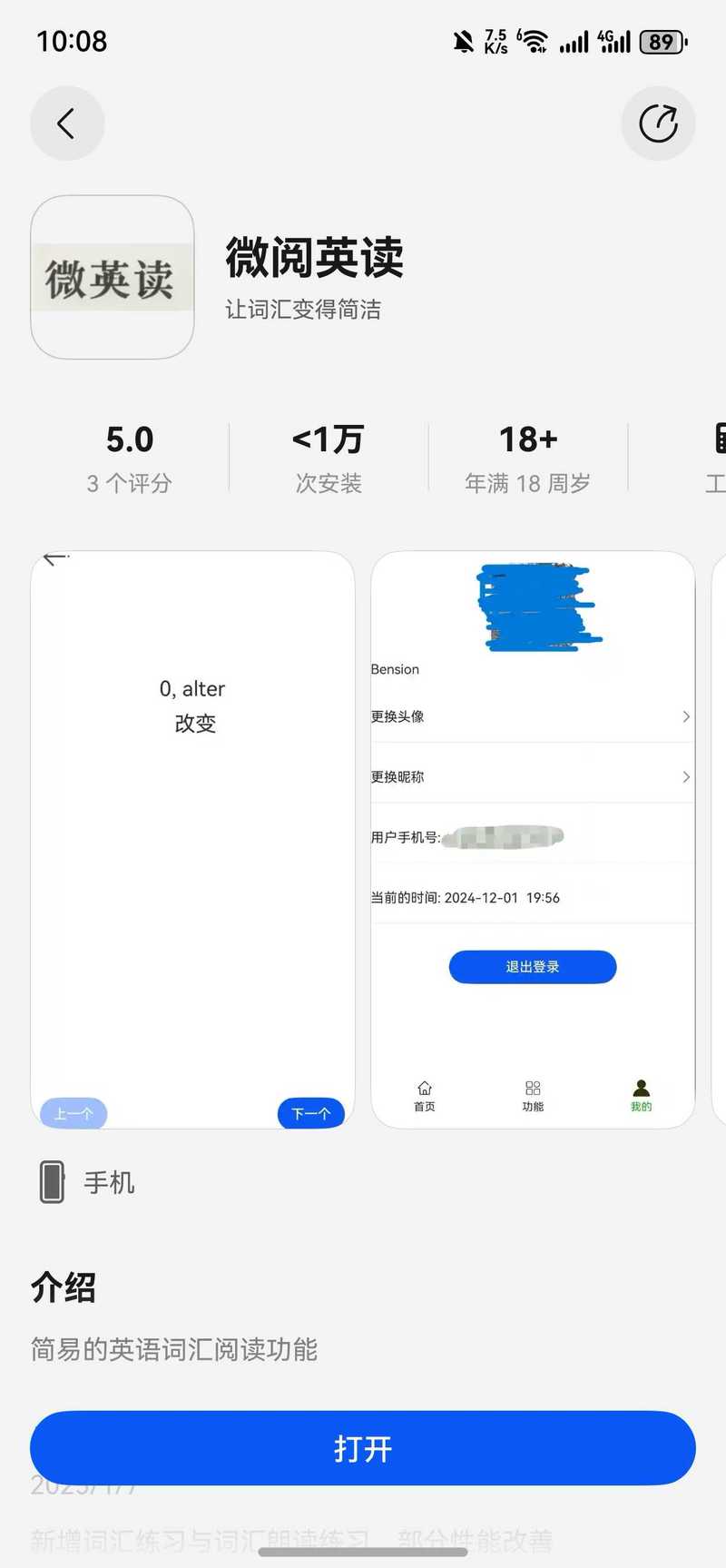Go back using the top-left arrow
The height and width of the screenshot is (1568, 726).
(x=67, y=123)
